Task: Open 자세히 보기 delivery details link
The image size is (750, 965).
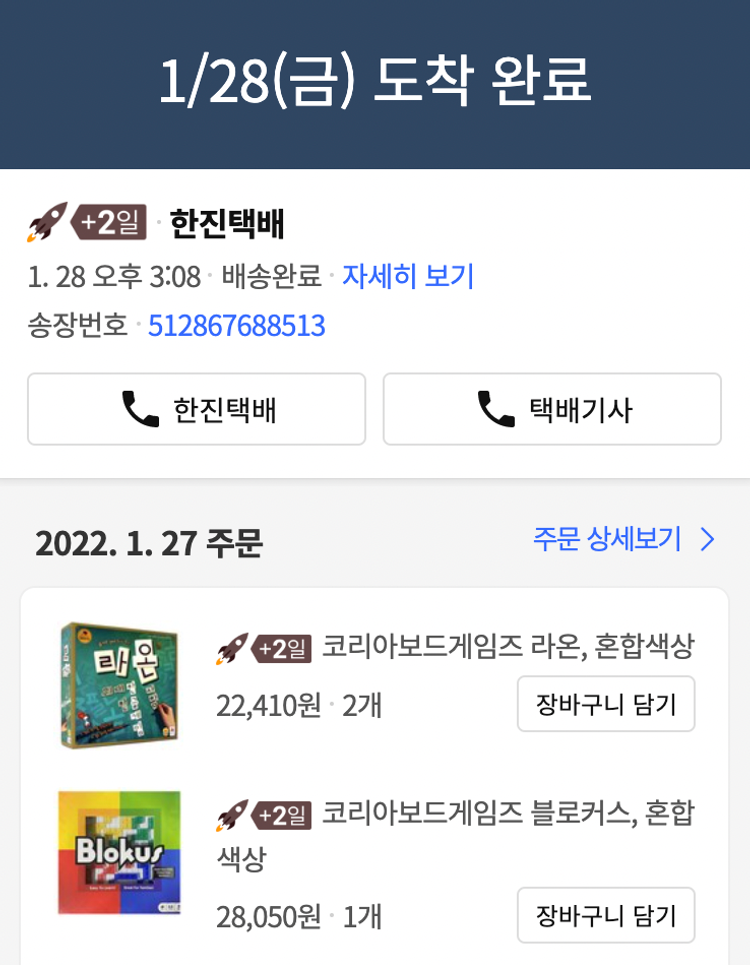Action: [408, 276]
